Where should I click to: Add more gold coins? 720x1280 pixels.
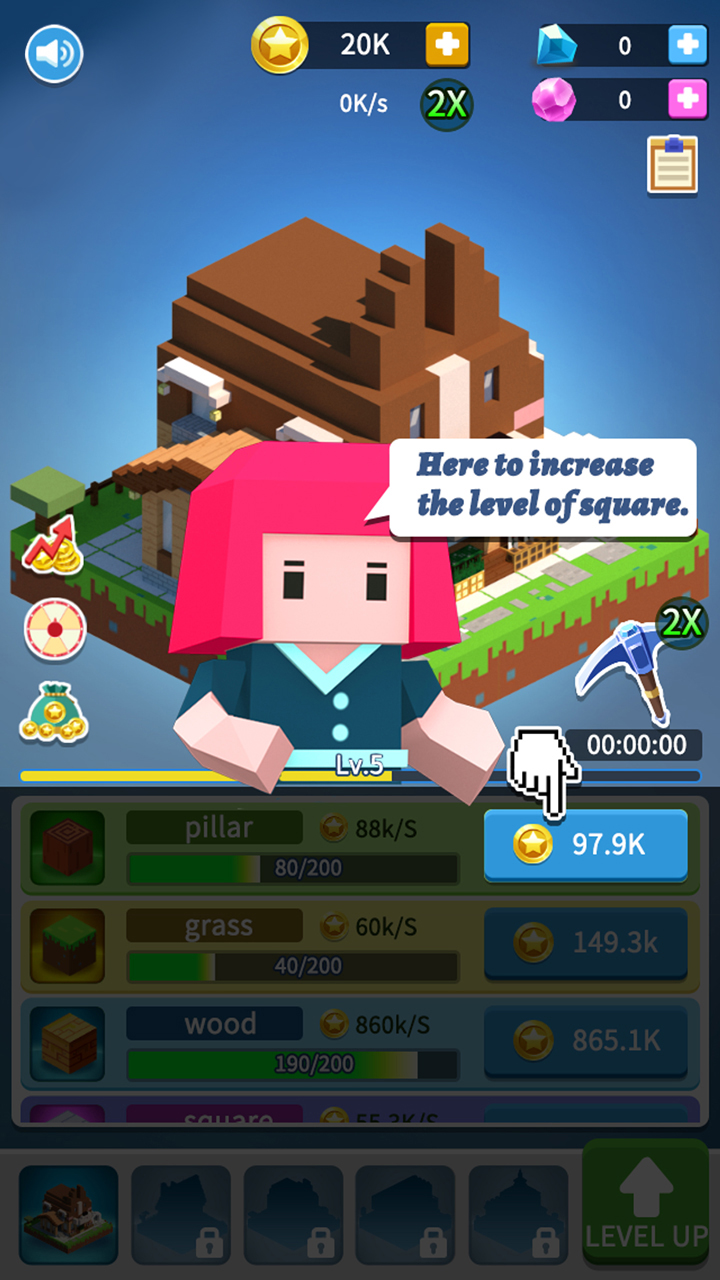(x=447, y=46)
